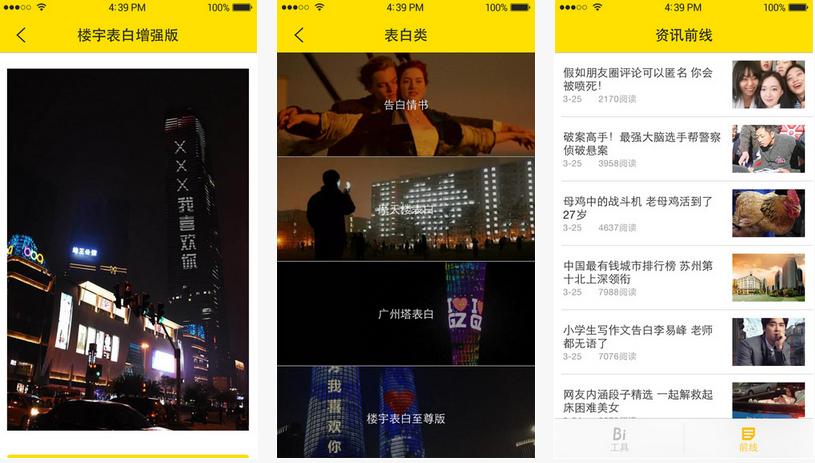Open the 楼宇表白至尊版 category
This screenshot has height=463, width=815.
pos(405,418)
